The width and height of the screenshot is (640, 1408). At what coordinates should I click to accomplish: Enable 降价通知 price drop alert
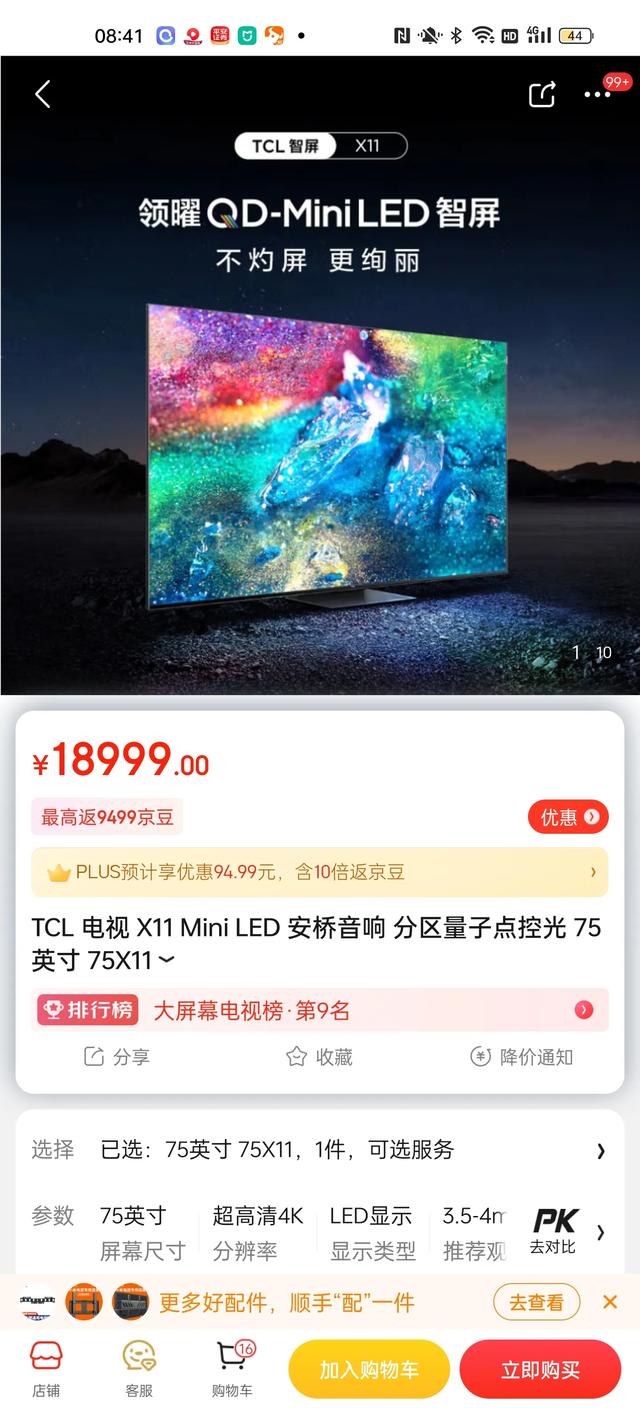click(x=522, y=1057)
